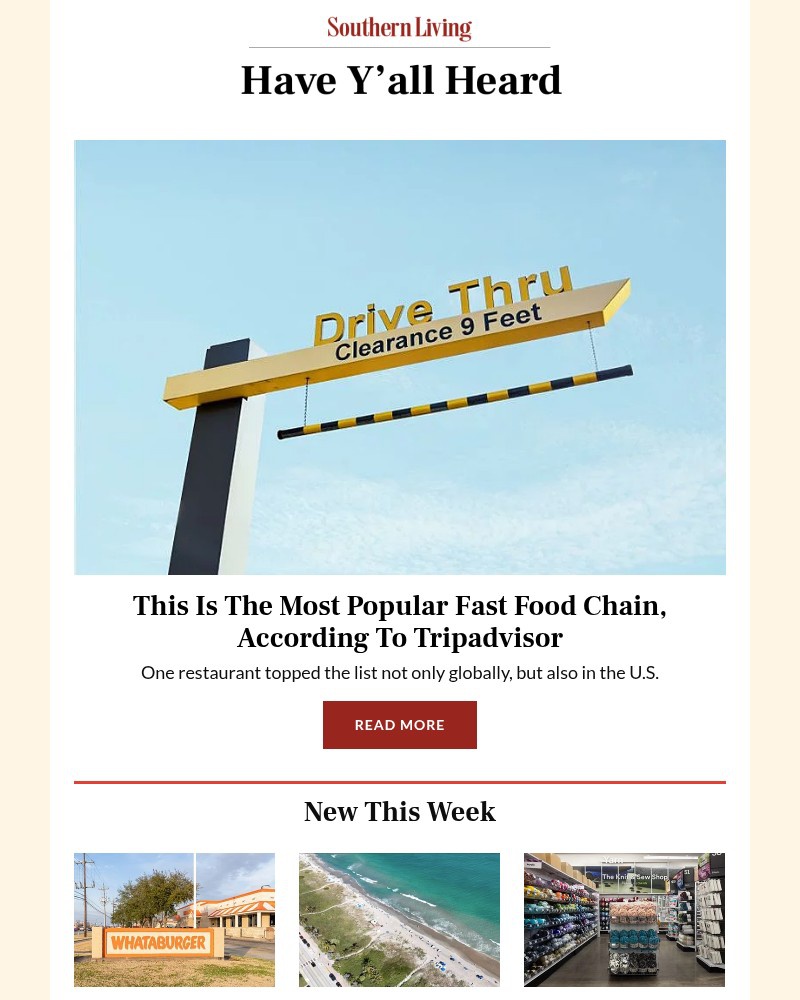The width and height of the screenshot is (800, 1000).
Task: Open the Southern Living homepage via the logo
Action: tap(399, 28)
